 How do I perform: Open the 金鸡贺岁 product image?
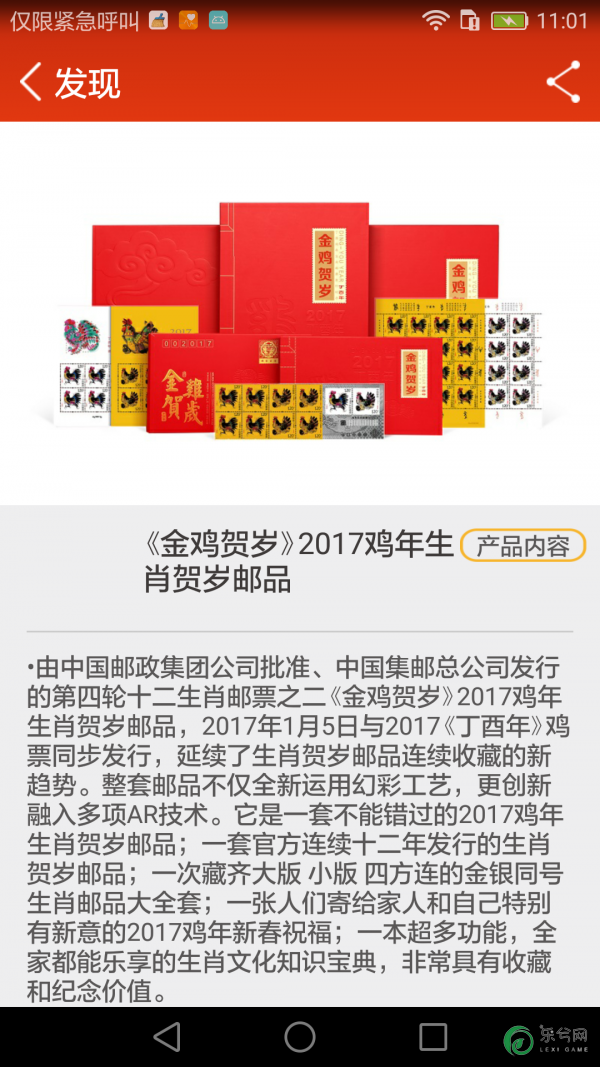click(x=300, y=320)
